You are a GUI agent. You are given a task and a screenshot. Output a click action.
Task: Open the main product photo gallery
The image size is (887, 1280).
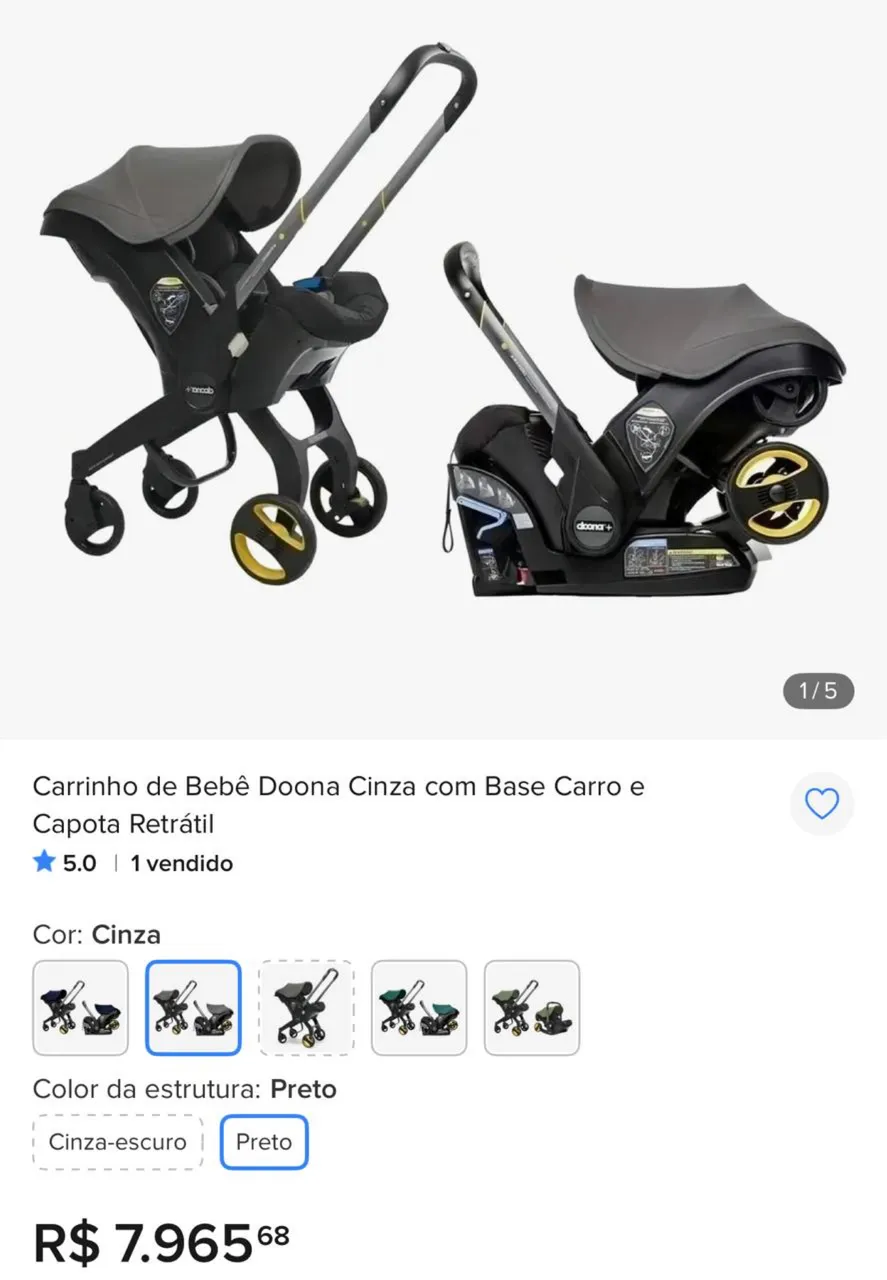(x=443, y=369)
